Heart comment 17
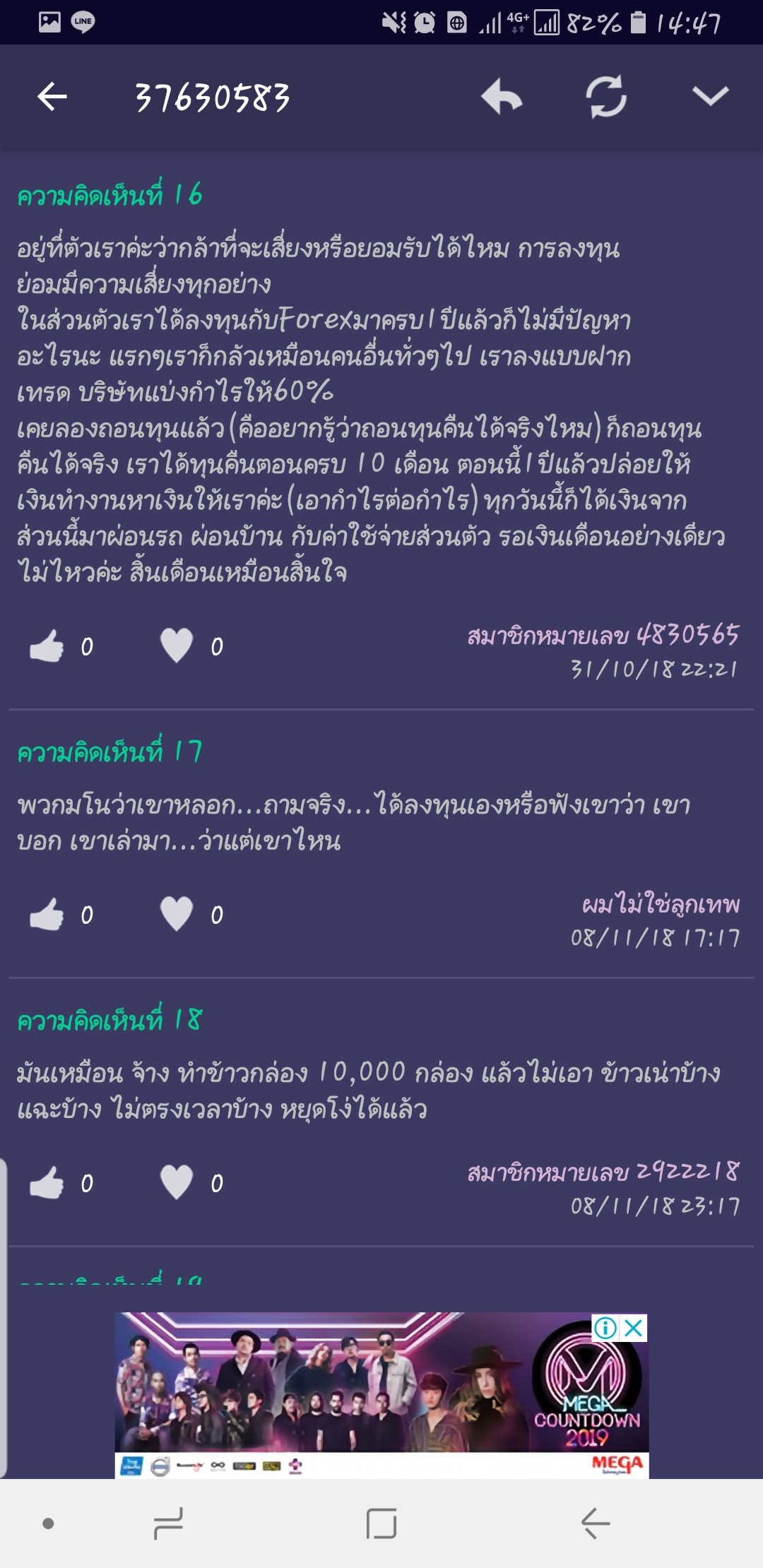 pyautogui.click(x=177, y=914)
